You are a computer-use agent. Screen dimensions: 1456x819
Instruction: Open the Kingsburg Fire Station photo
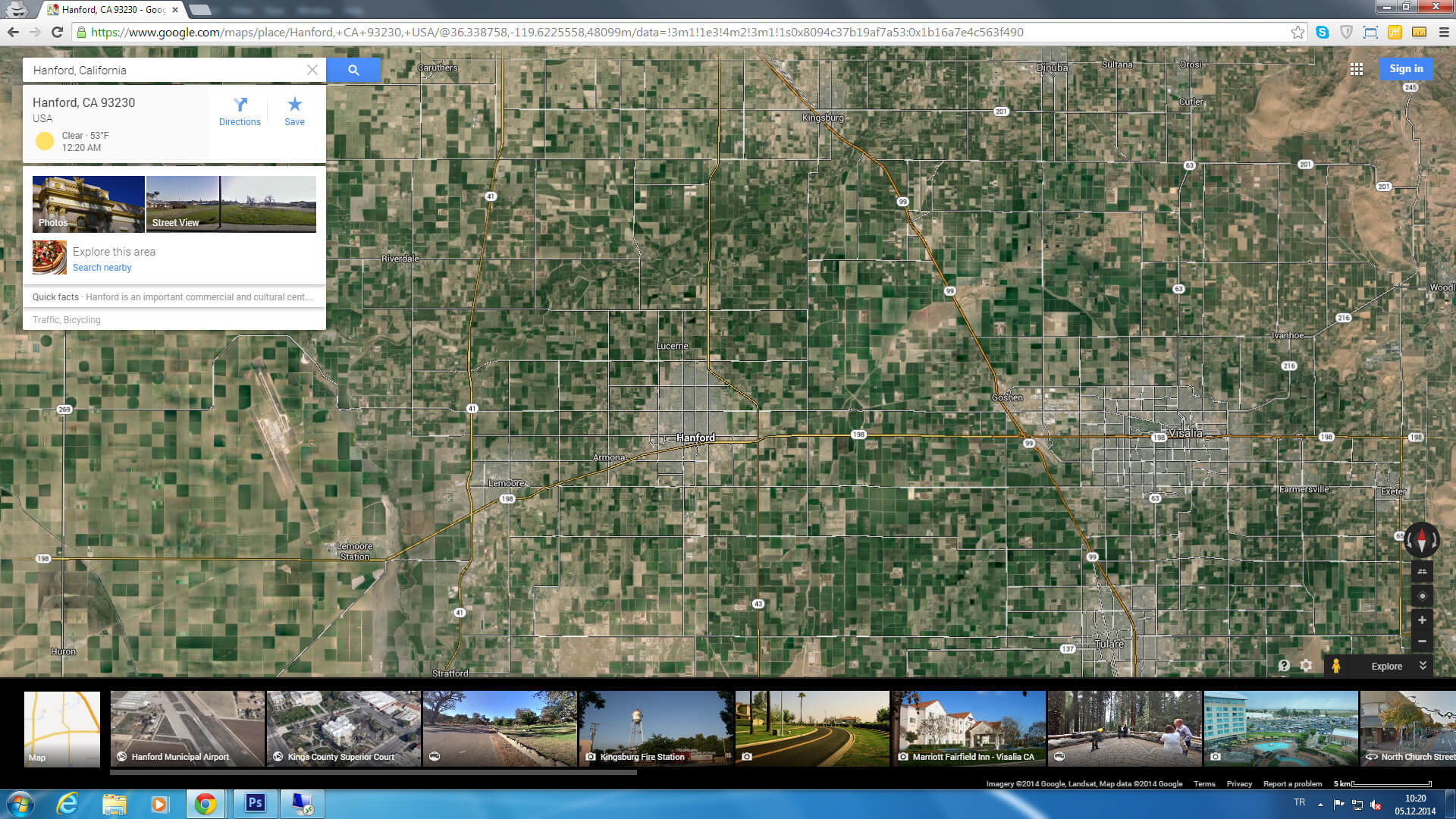click(x=656, y=728)
